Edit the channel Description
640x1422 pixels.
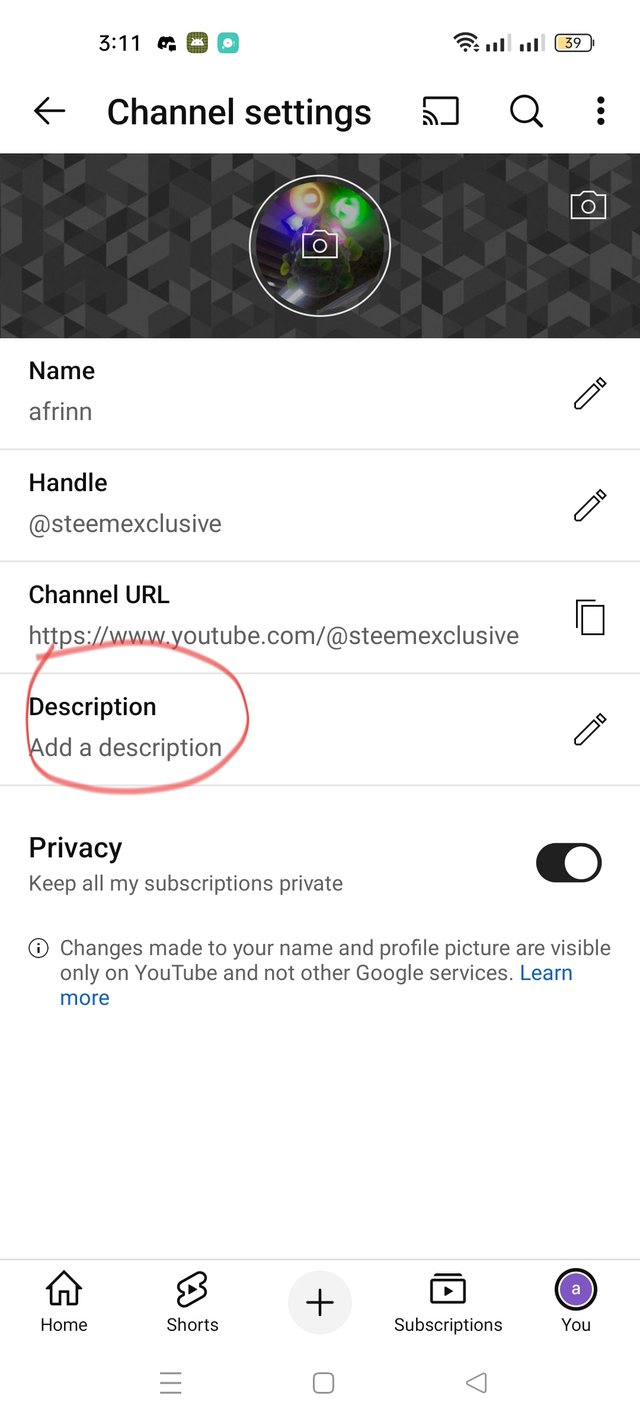click(x=589, y=730)
